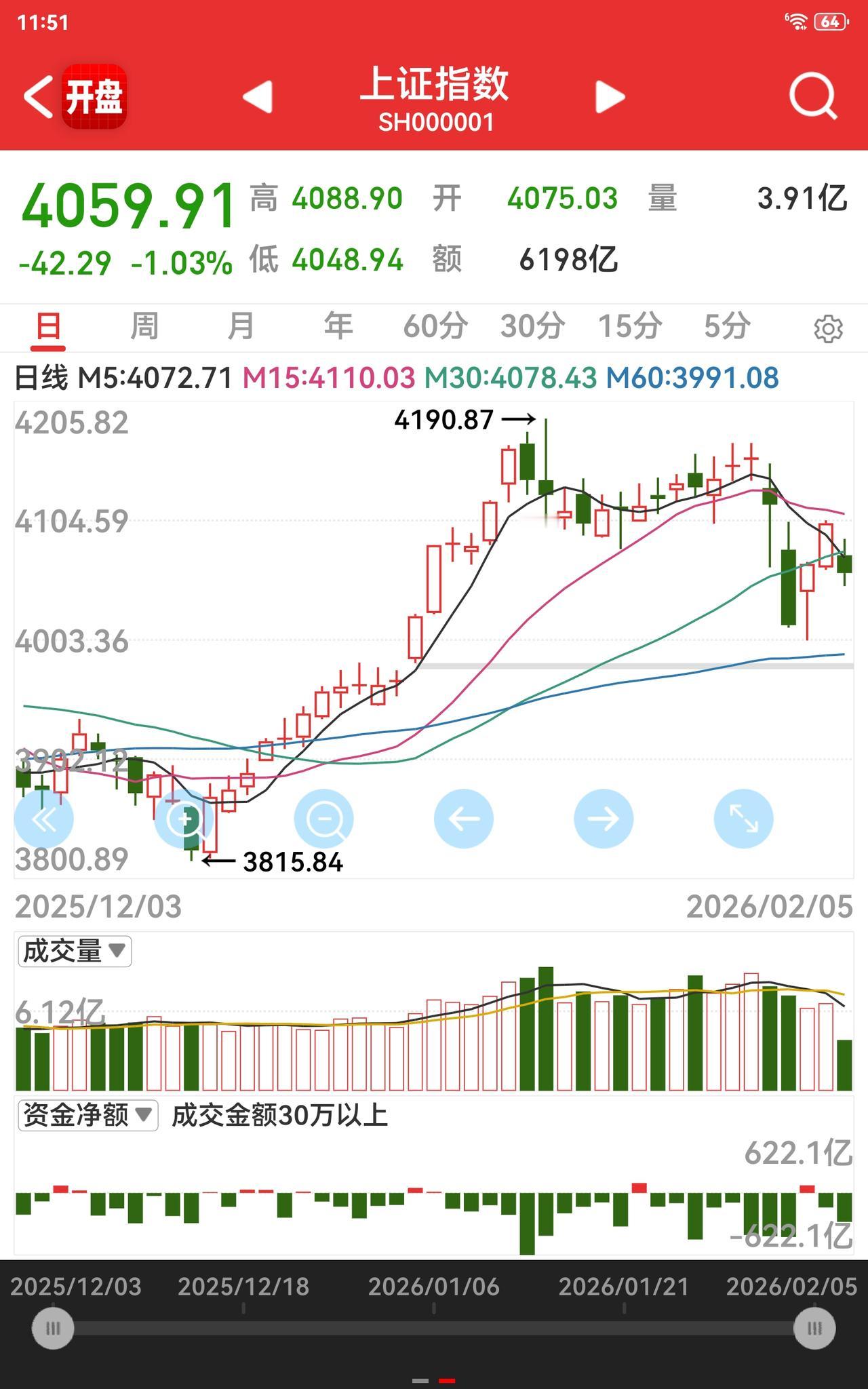The height and width of the screenshot is (1389, 868).
Task: Zoom out of the candlestick chart
Action: 324,819
